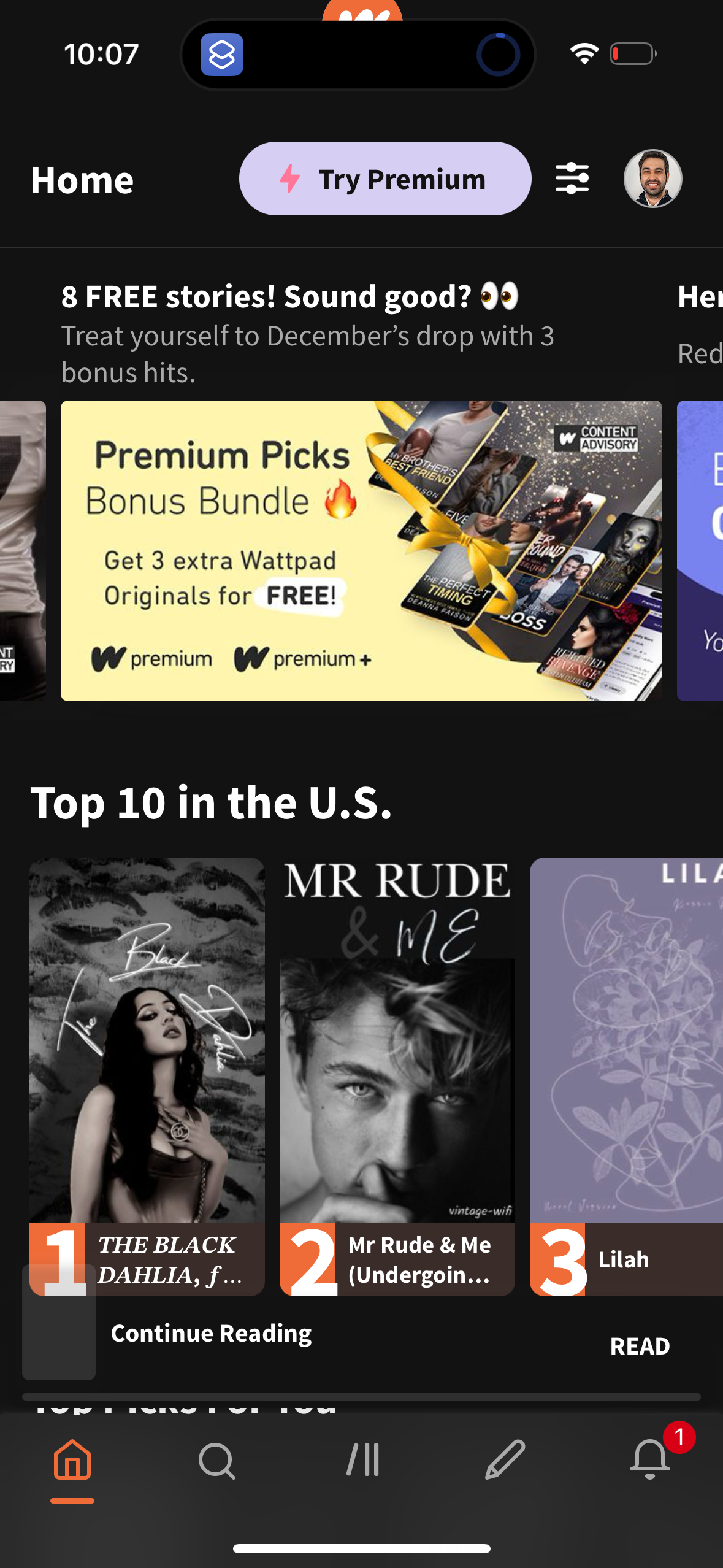Tap the Try Premium button

(x=386, y=179)
